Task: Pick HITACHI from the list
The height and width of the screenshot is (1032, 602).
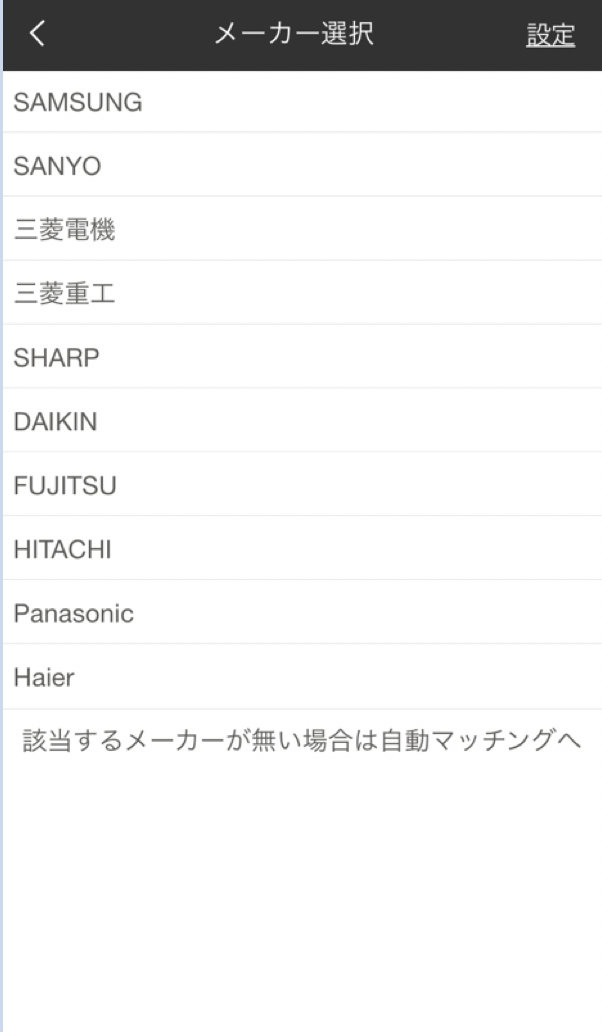Action: pyautogui.click(x=303, y=548)
